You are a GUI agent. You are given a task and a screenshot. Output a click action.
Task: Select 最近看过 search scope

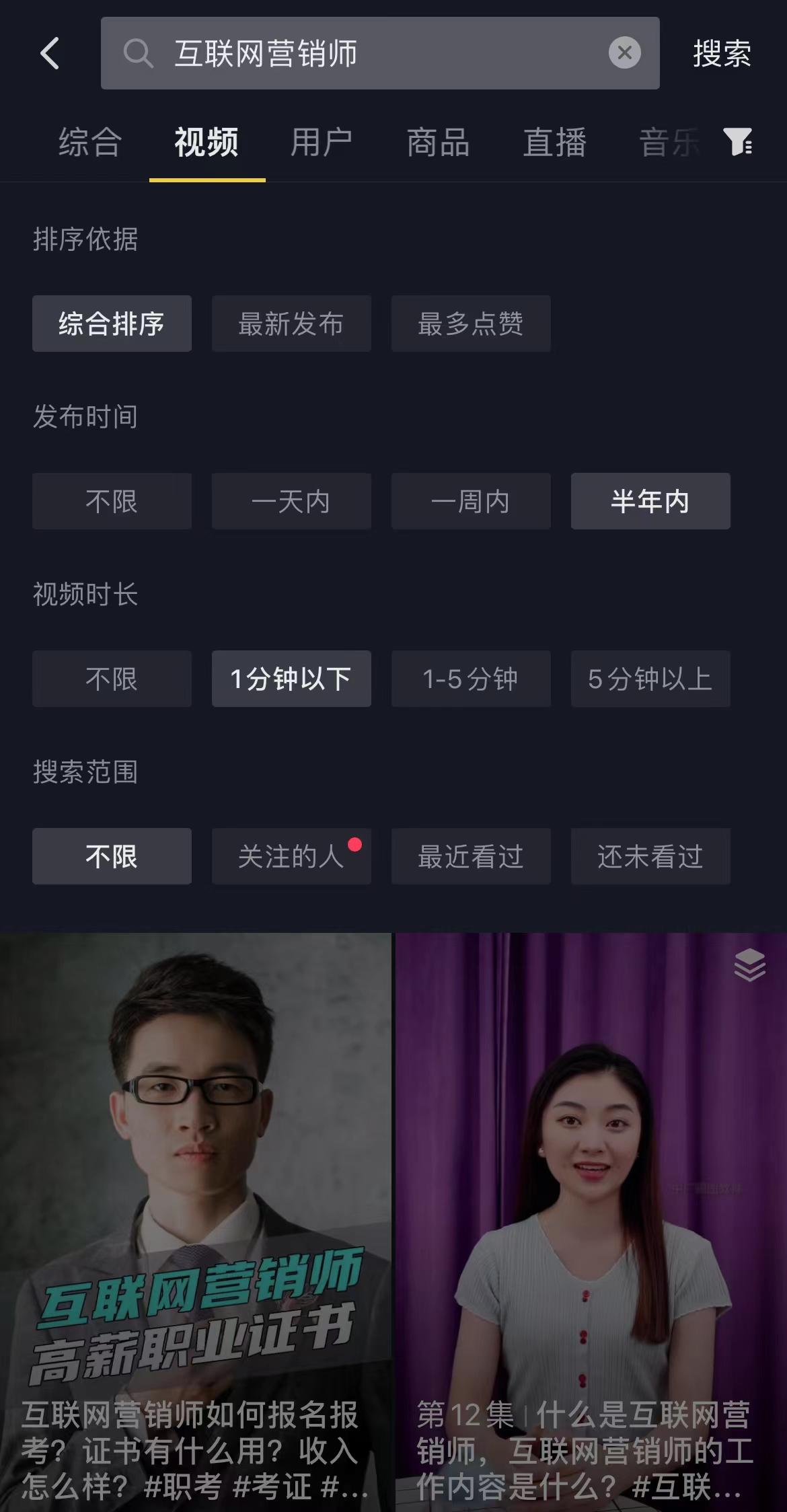pos(471,857)
